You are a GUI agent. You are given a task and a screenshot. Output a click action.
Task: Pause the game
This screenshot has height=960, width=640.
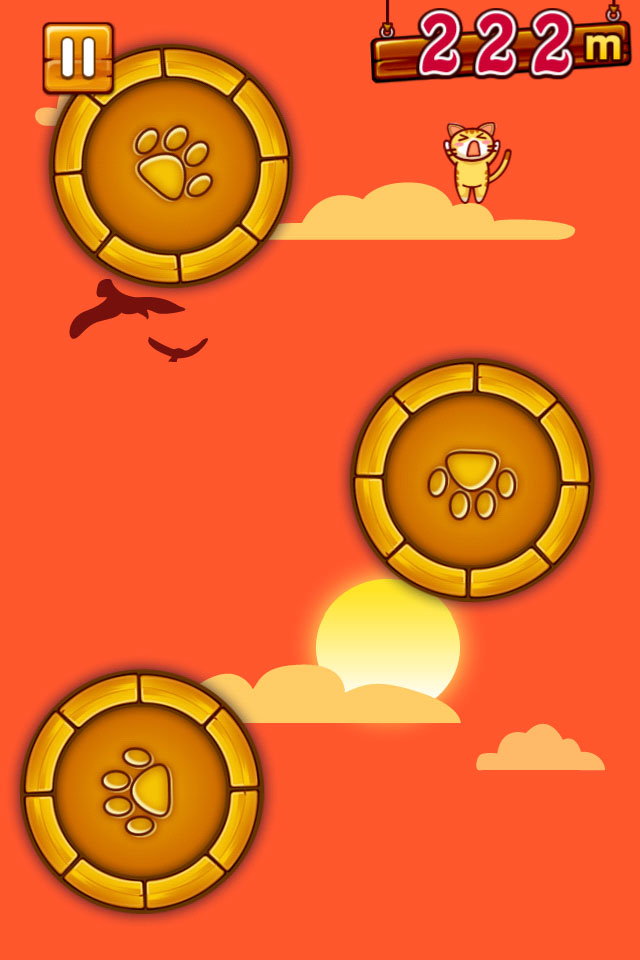(77, 57)
